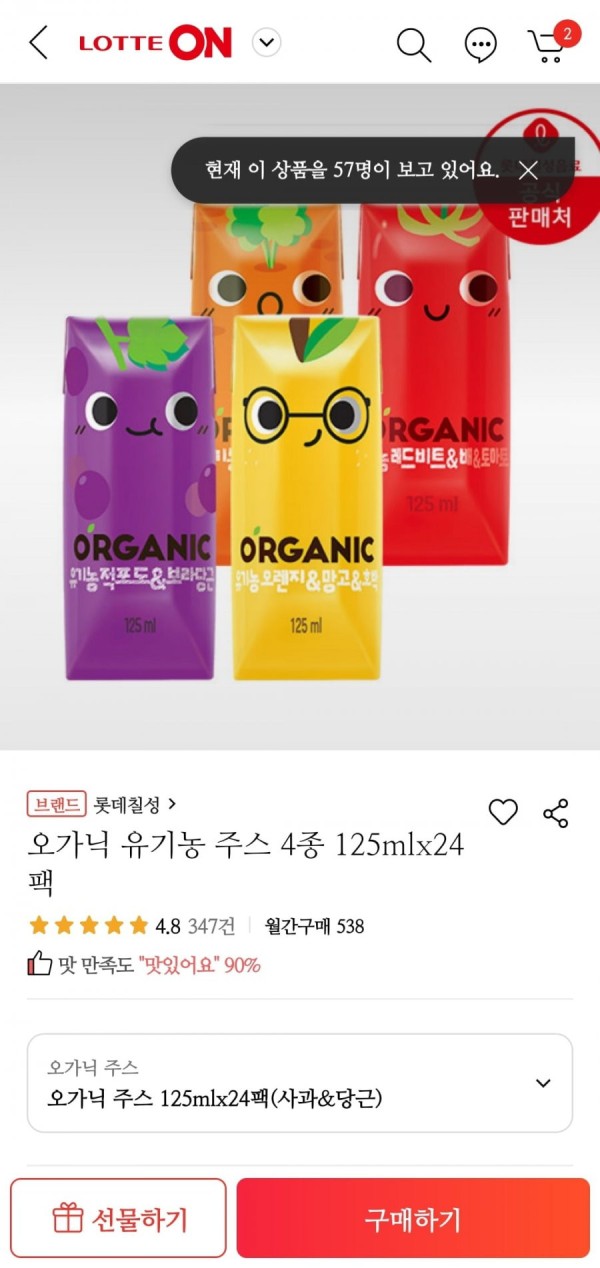
Task: Dismiss the 57명이 보고 있어요 popup
Action: 529,170
